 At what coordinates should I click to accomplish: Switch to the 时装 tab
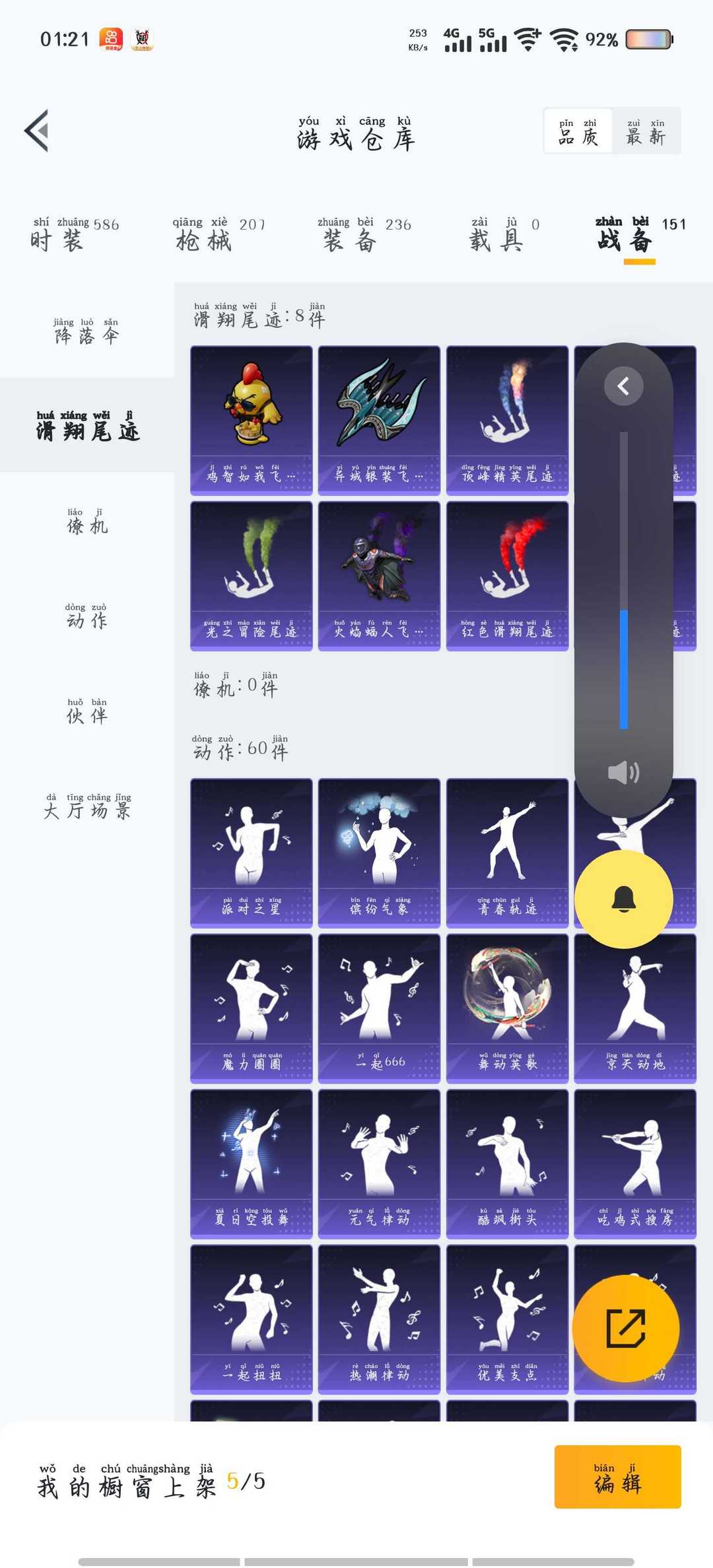pyautogui.click(x=73, y=234)
